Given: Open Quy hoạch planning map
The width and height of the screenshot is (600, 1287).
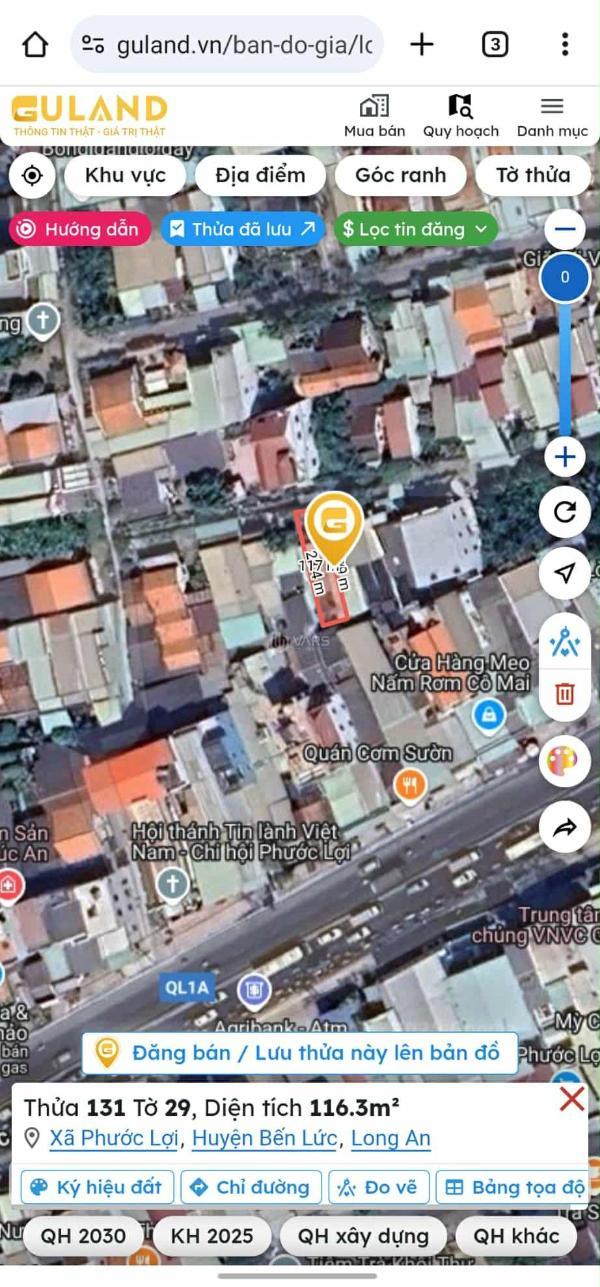Looking at the screenshot, I should point(460,116).
